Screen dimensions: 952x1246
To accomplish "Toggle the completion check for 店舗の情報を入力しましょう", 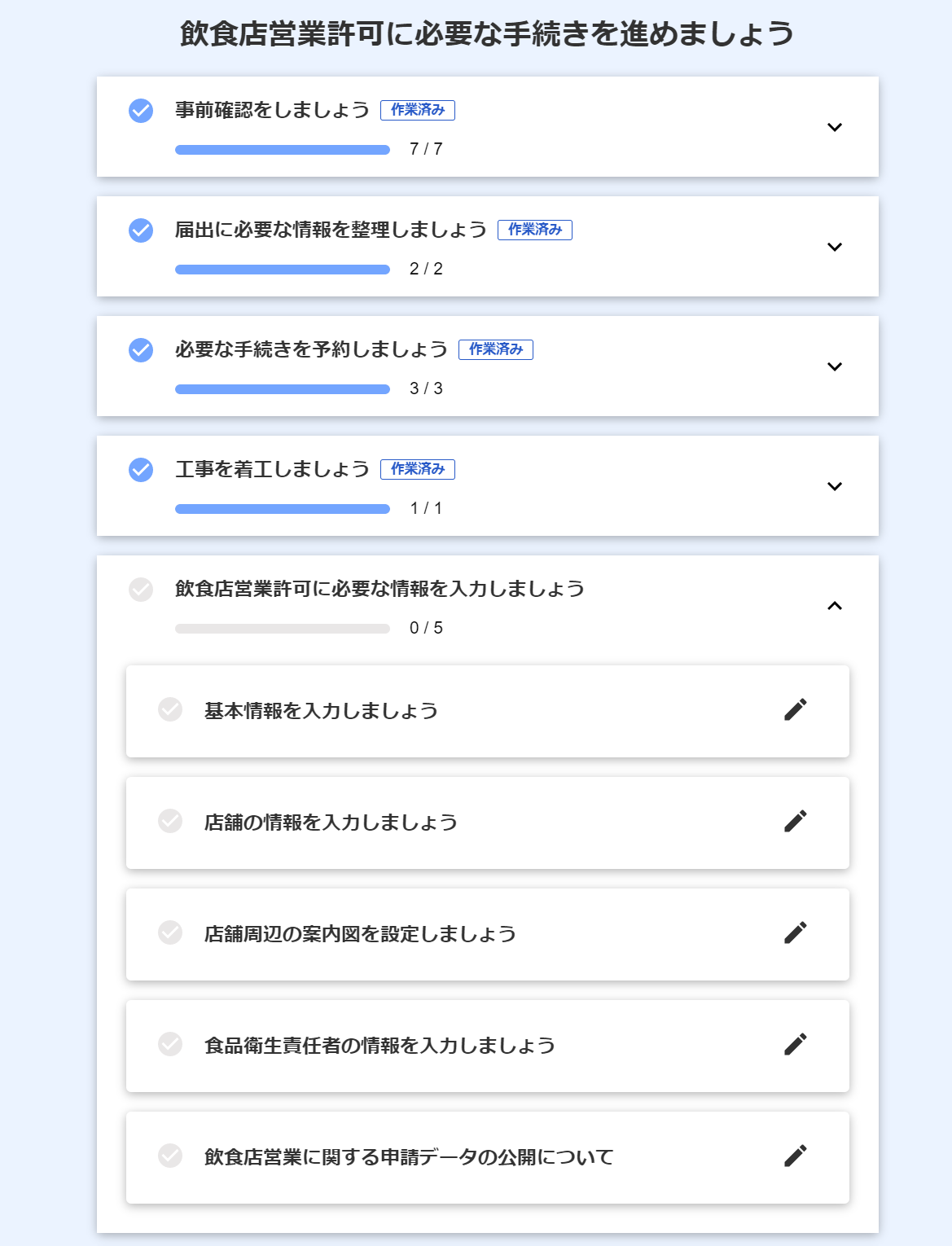I will point(171,821).
